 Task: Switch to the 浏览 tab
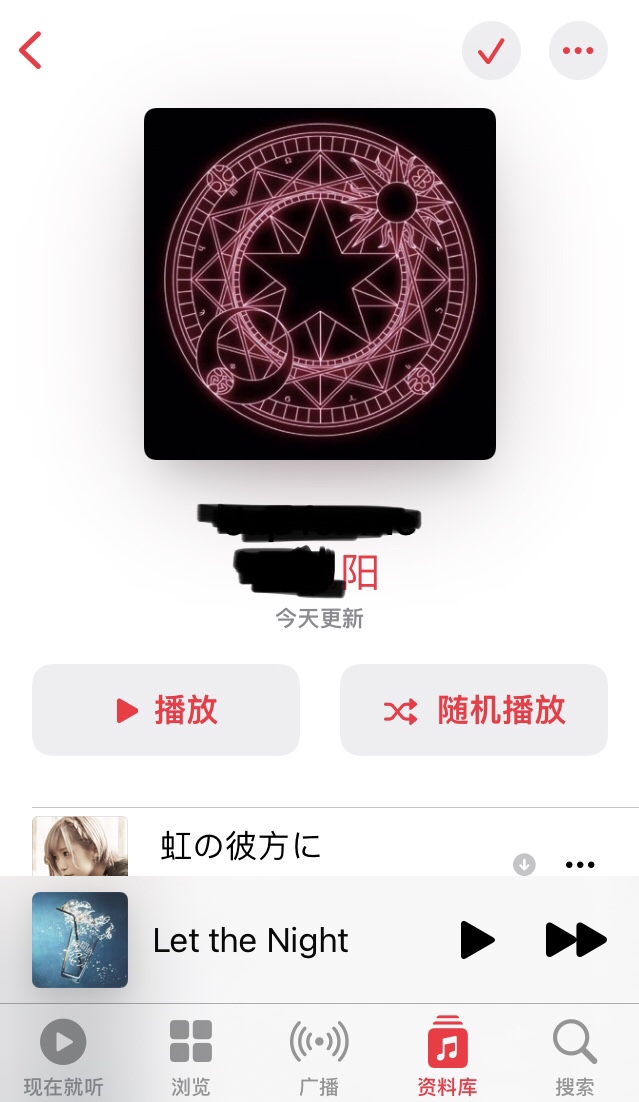[190, 1057]
